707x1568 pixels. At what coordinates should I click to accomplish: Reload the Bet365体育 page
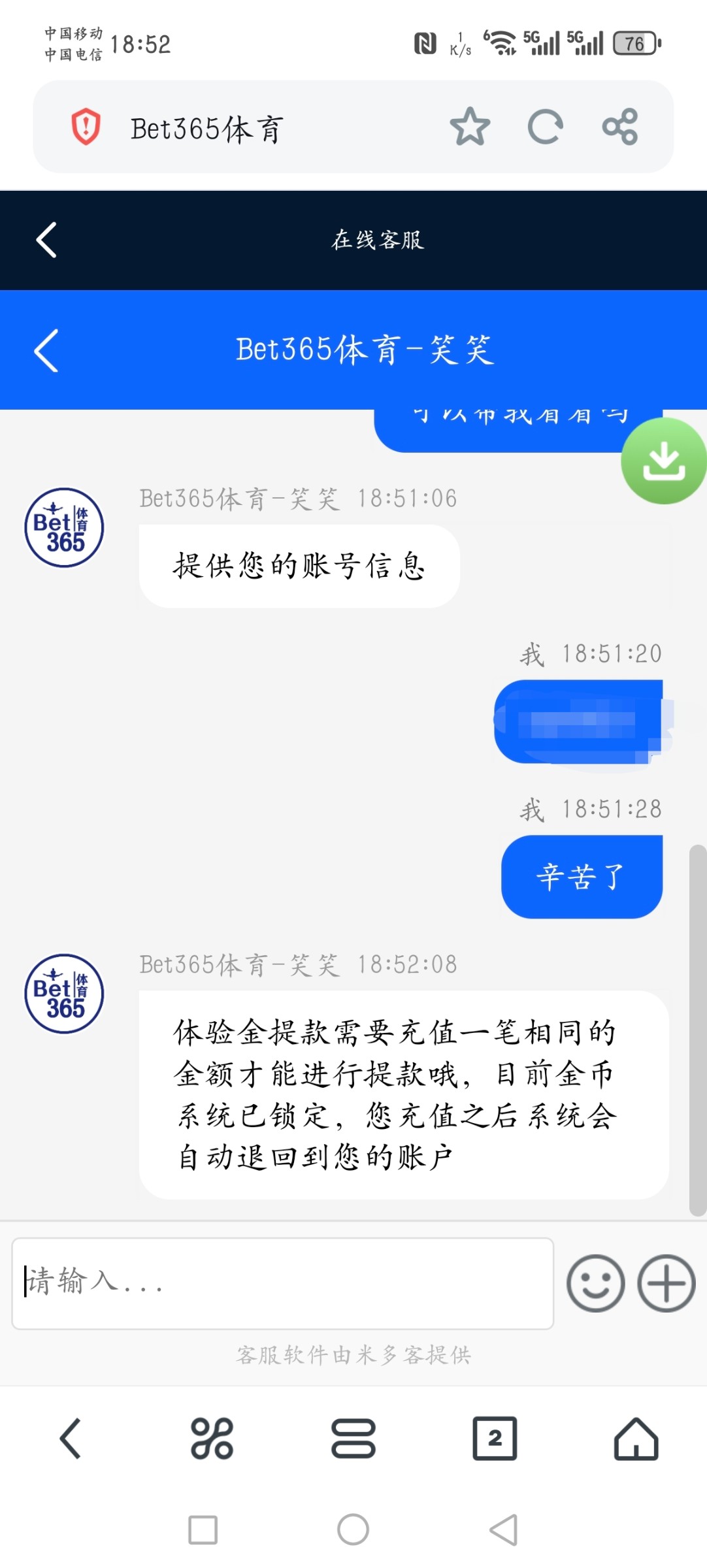pyautogui.click(x=545, y=127)
